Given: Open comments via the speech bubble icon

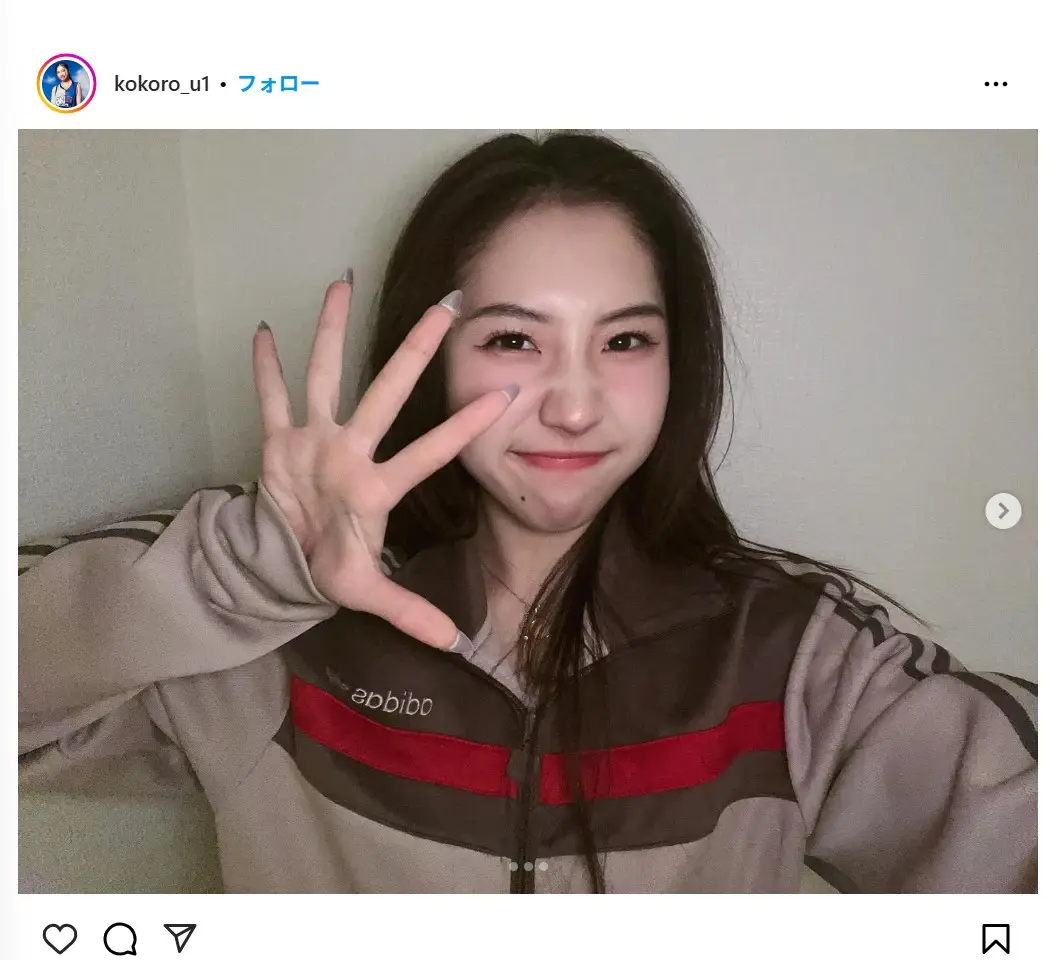Looking at the screenshot, I should tap(120, 938).
